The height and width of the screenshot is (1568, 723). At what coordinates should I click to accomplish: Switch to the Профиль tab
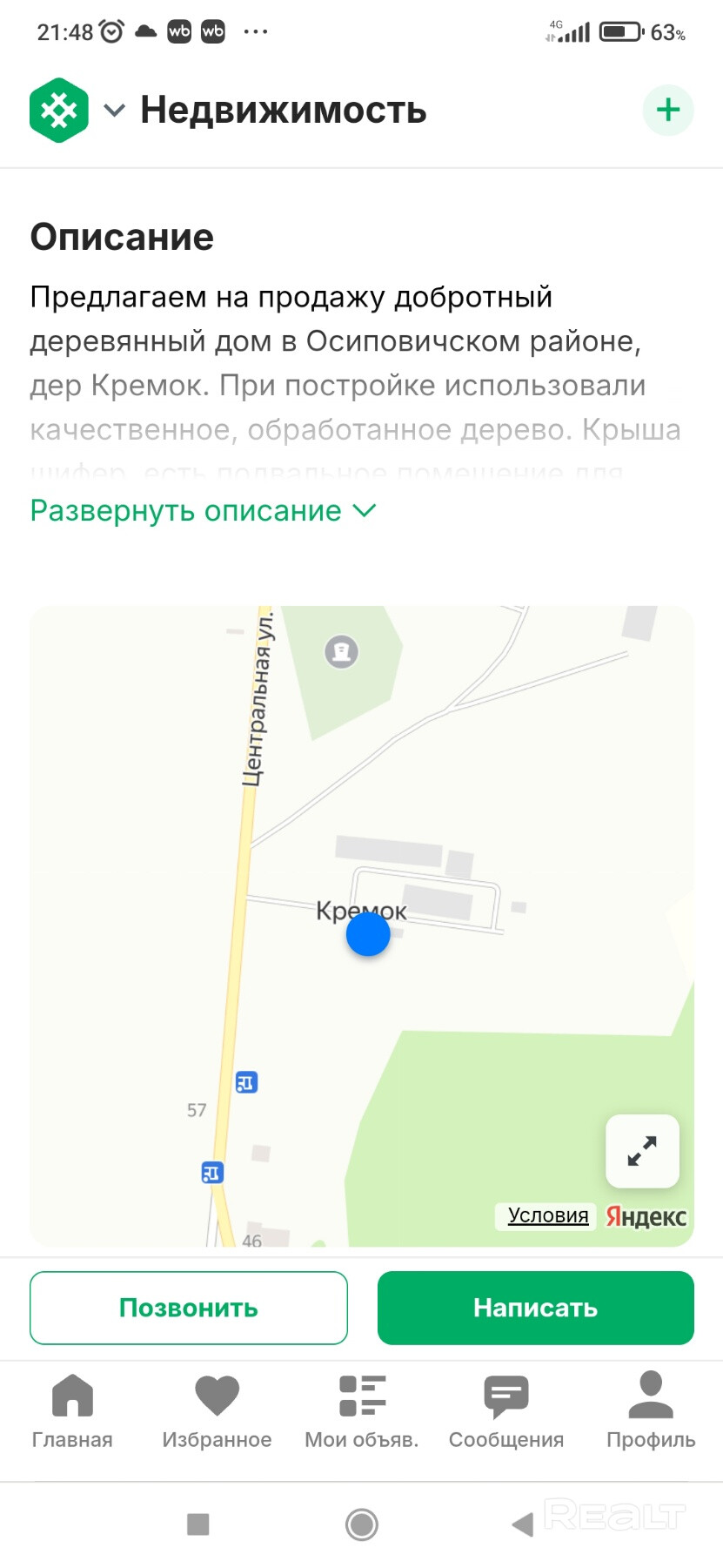(651, 1410)
